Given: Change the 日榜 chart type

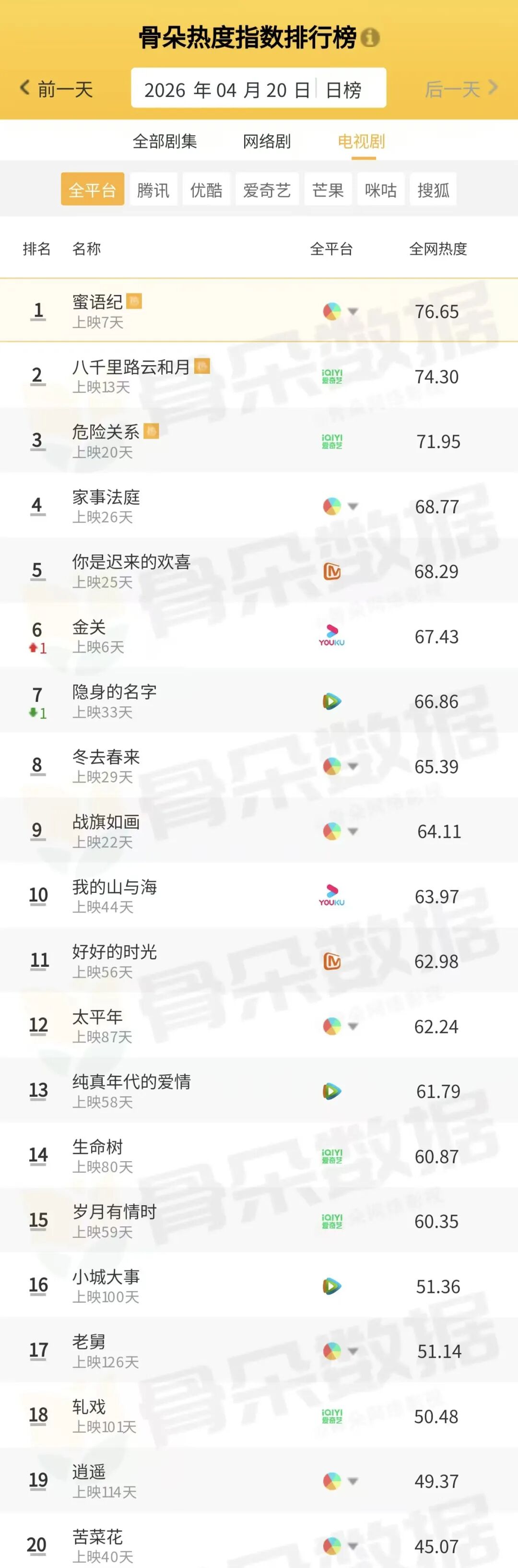Looking at the screenshot, I should point(344,89).
